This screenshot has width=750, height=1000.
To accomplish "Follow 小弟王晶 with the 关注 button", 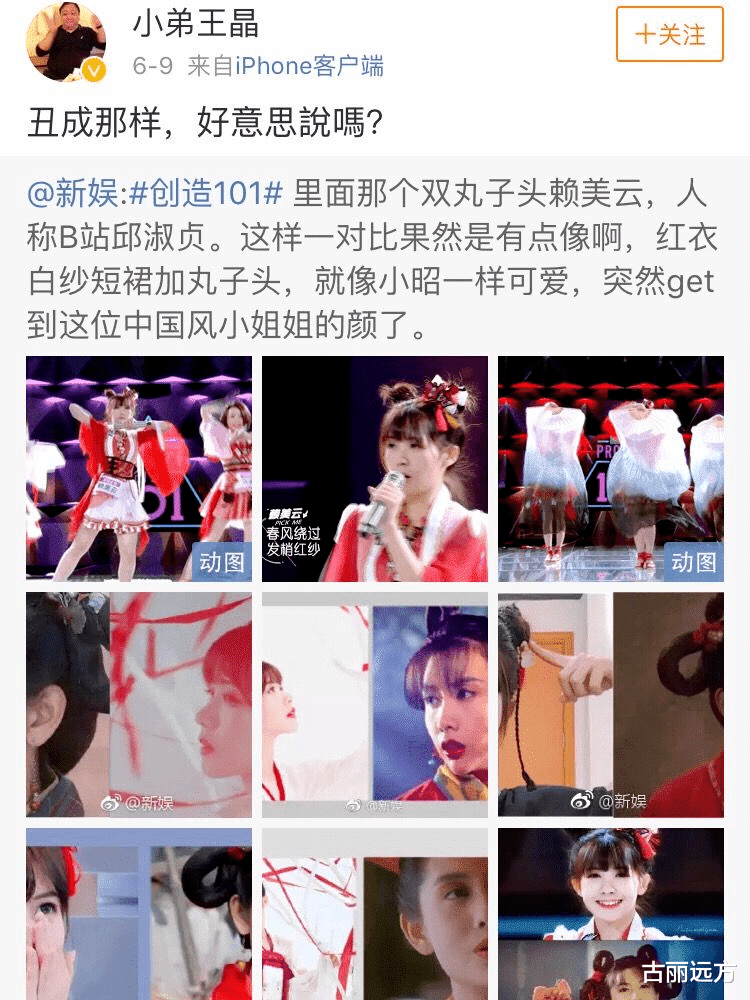I will (669, 34).
